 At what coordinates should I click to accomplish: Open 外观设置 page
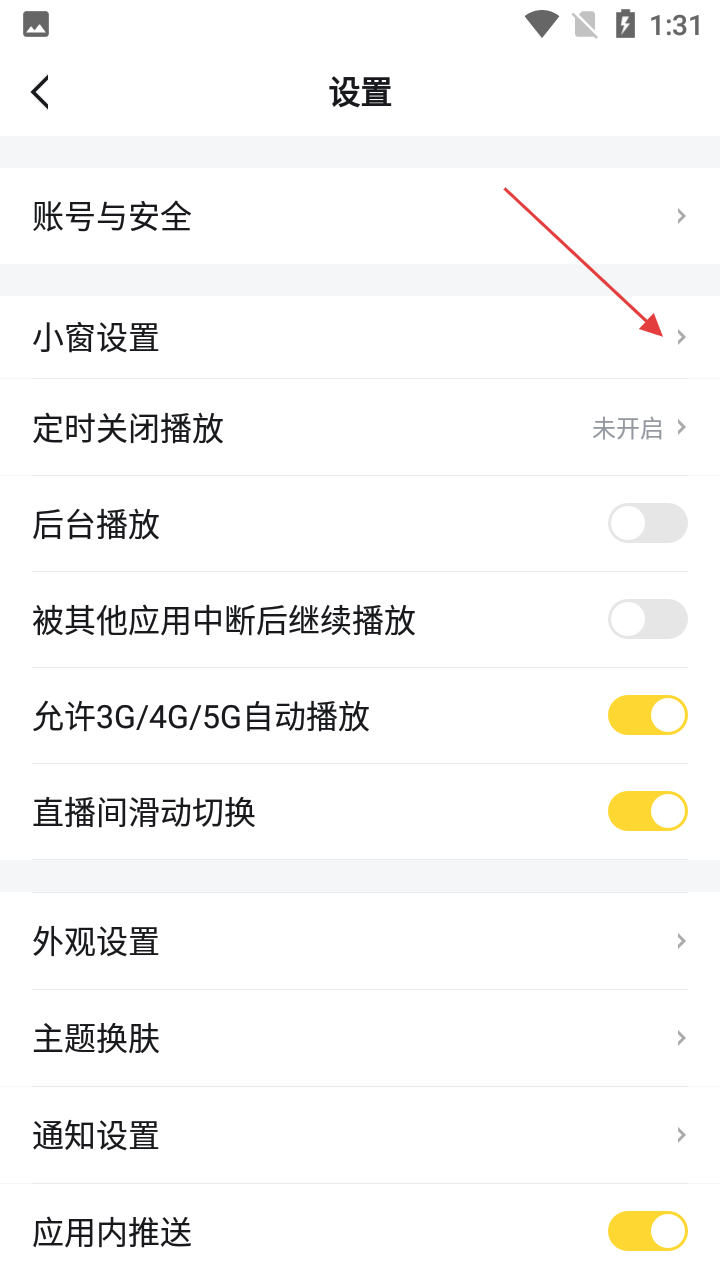tap(360, 941)
